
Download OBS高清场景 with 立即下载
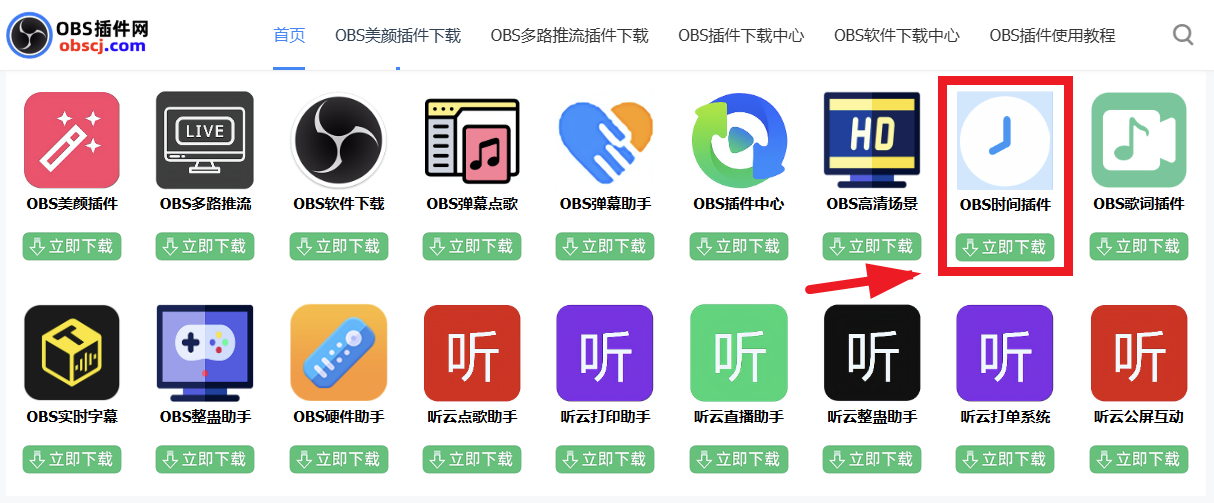click(872, 246)
